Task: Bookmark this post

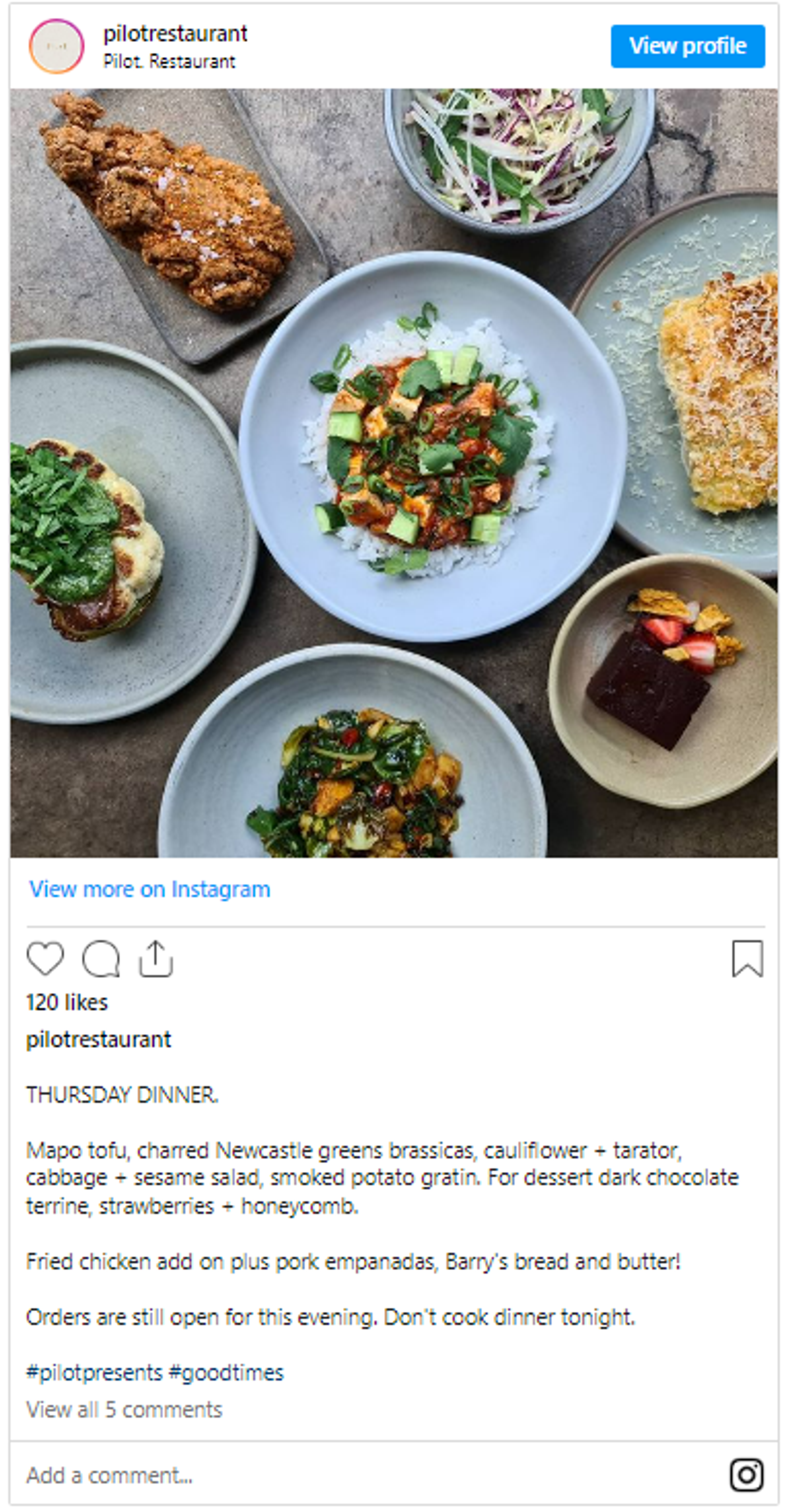Action: pyautogui.click(x=747, y=959)
